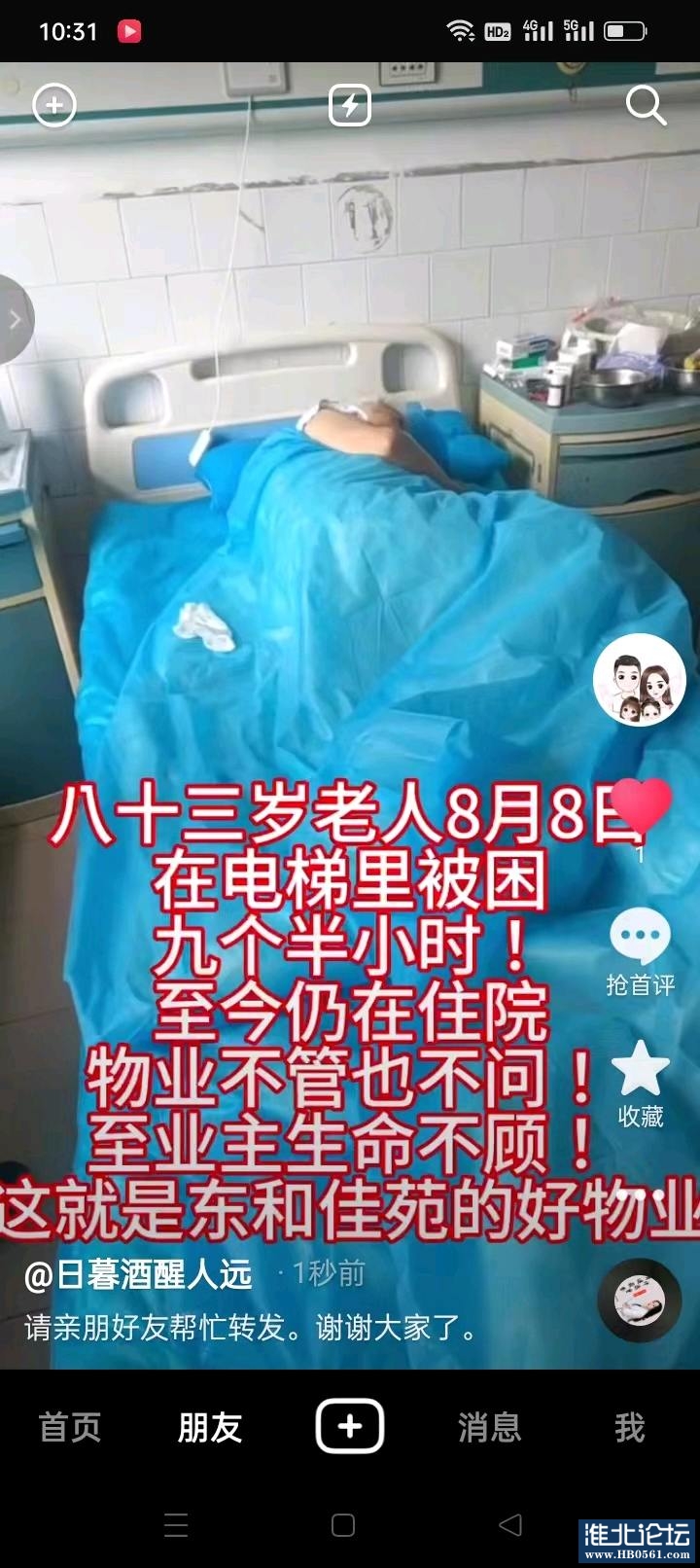Switch to the 首页 tab
This screenshot has width=700, height=1568.
pos(70,1427)
